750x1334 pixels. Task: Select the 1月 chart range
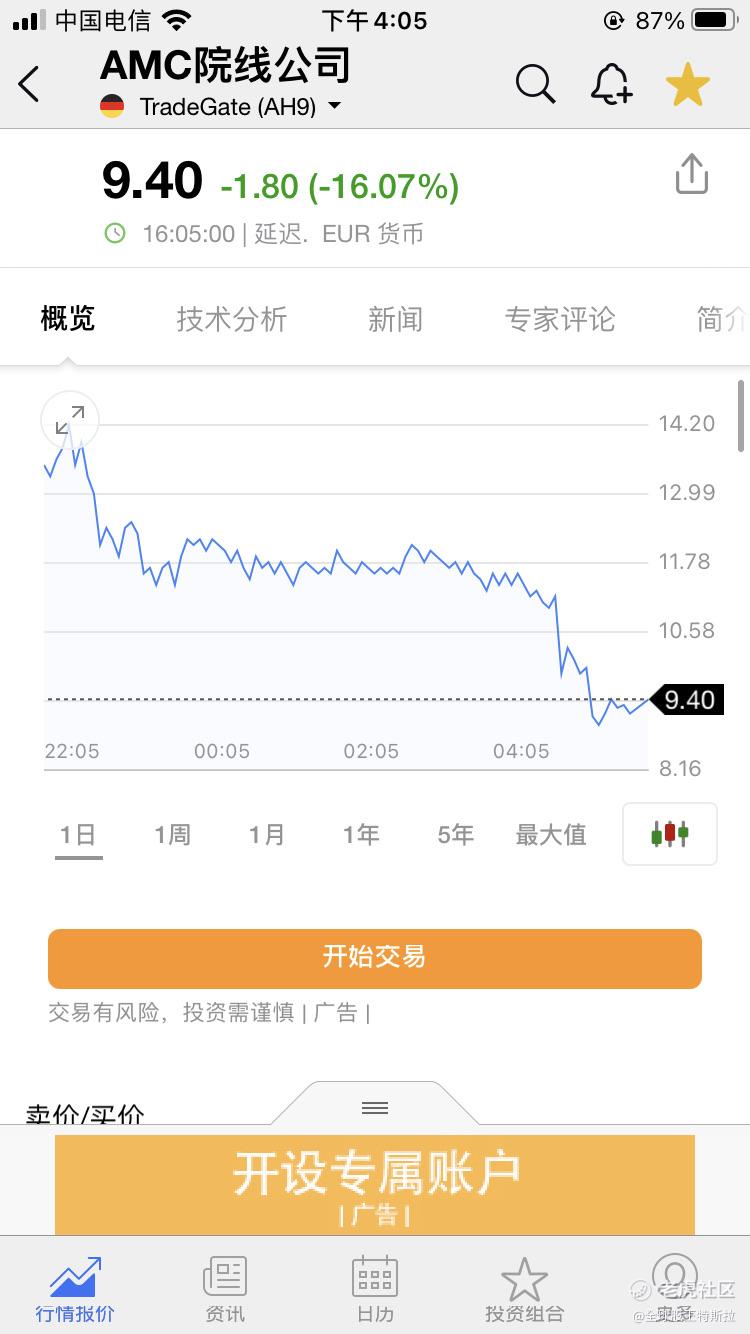(267, 834)
